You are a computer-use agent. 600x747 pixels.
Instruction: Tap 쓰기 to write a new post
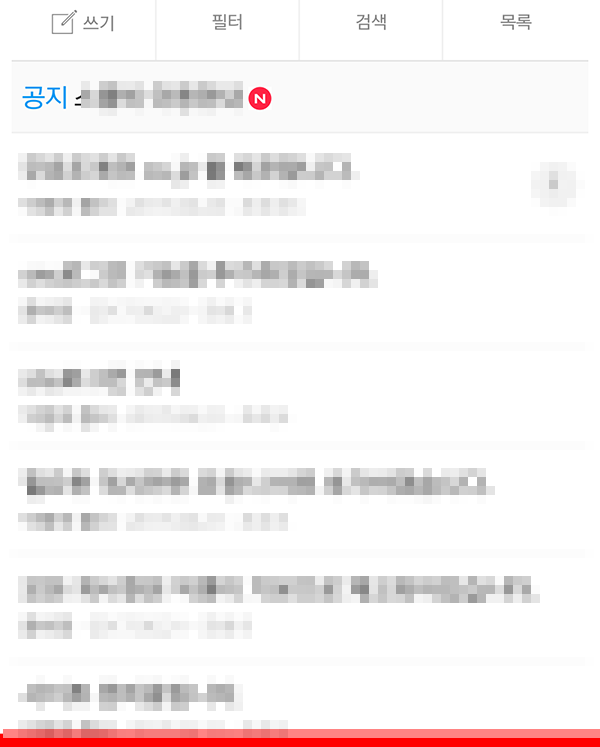coord(83,23)
